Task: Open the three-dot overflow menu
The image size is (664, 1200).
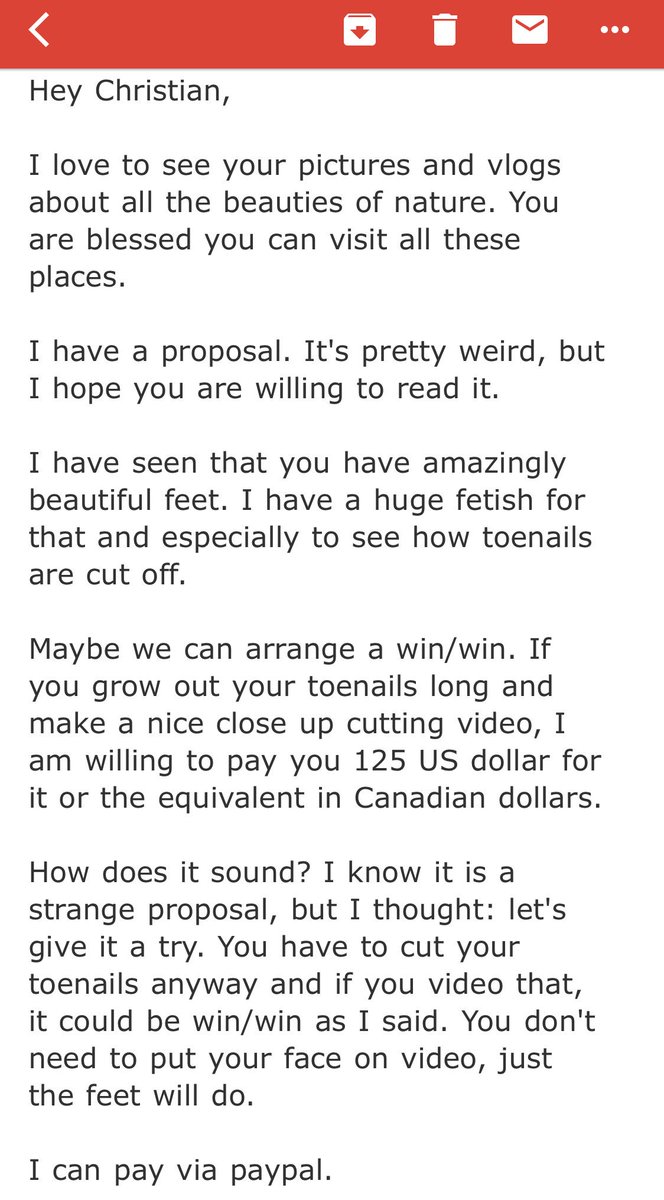Action: (614, 31)
